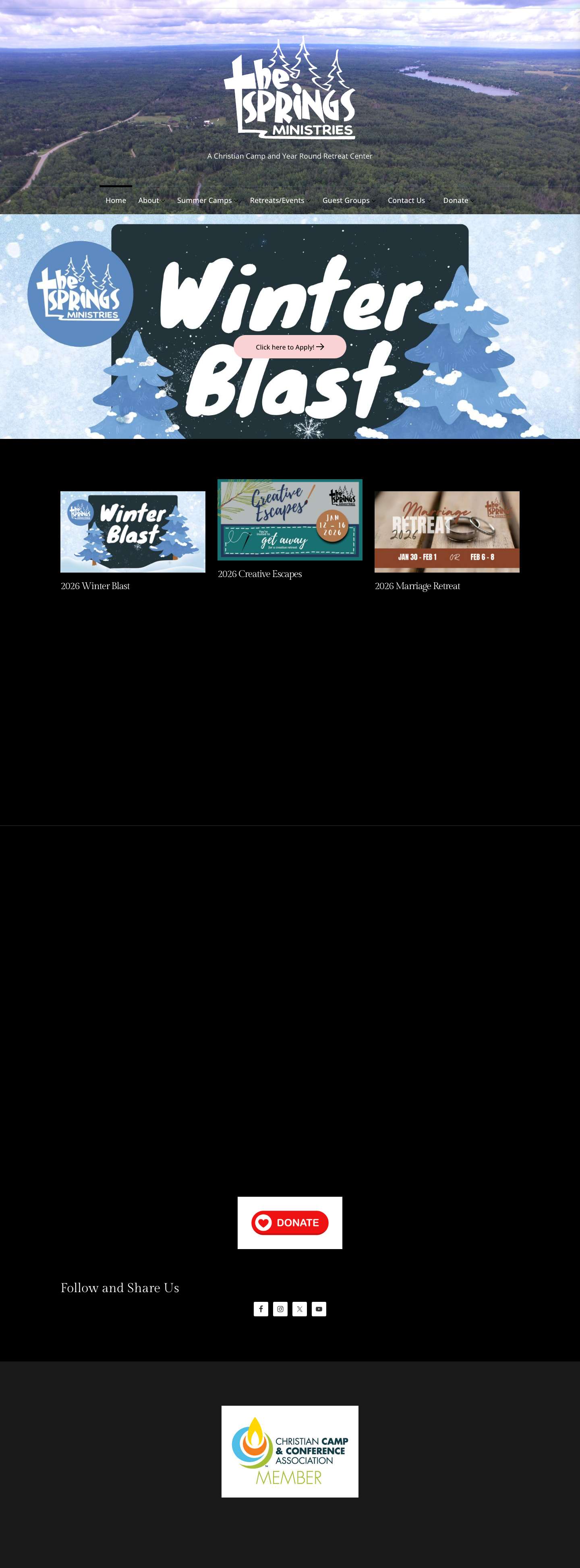View the 2026 Creative Escapes event

pos(290,519)
